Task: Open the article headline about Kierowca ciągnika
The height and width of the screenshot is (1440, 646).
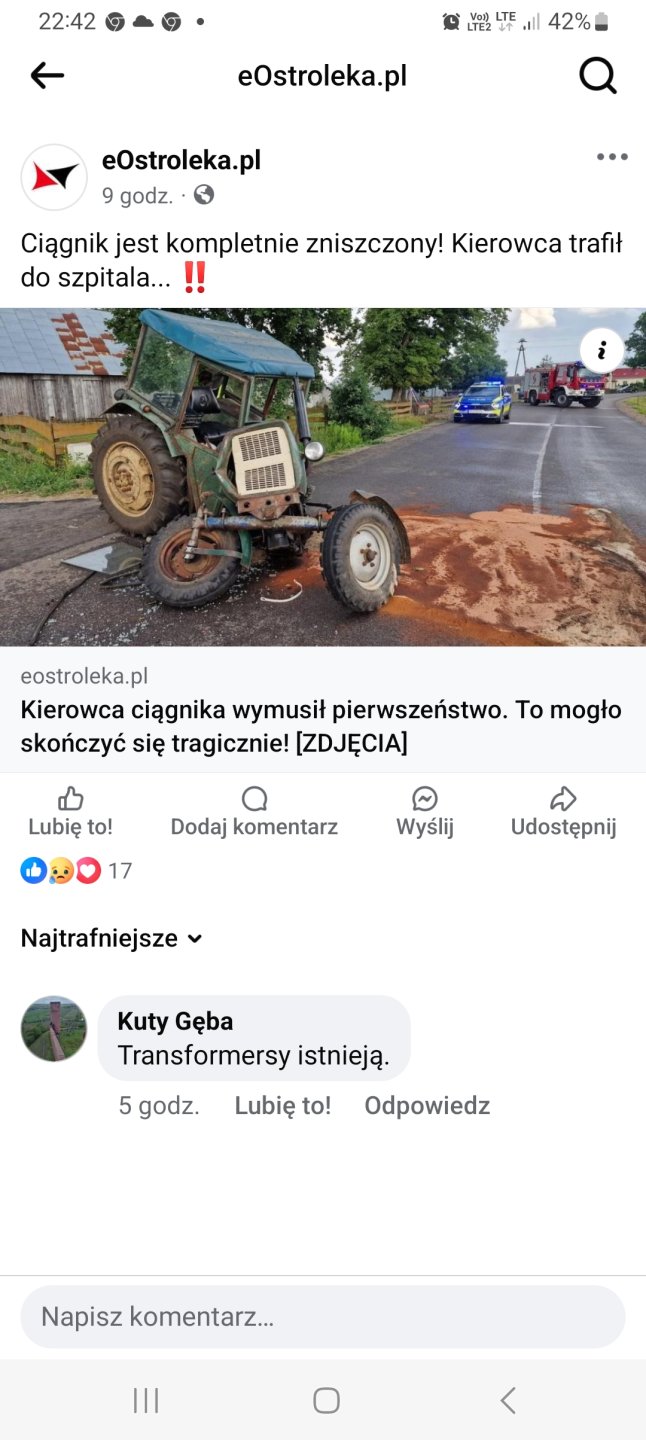Action: (321, 726)
